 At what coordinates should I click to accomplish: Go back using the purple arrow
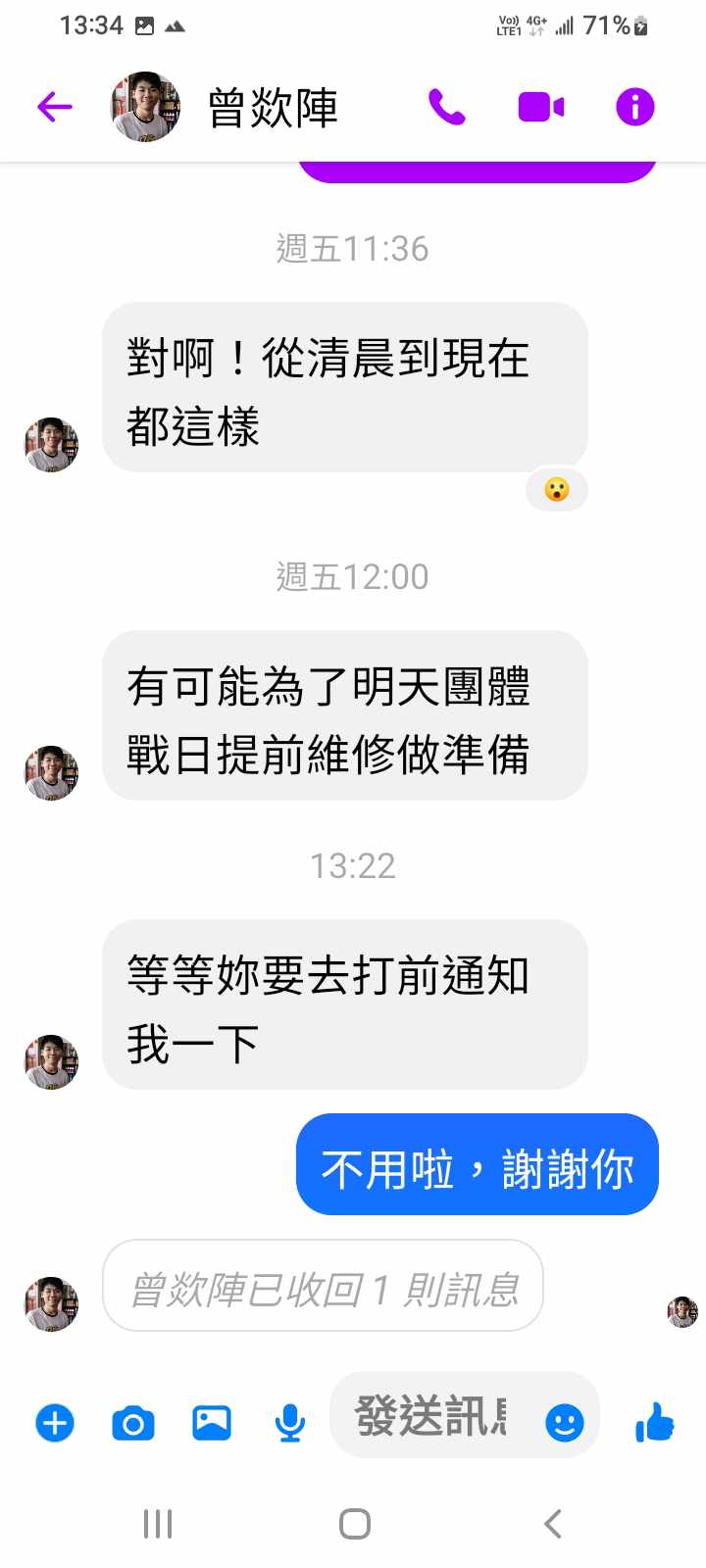pyautogui.click(x=55, y=107)
